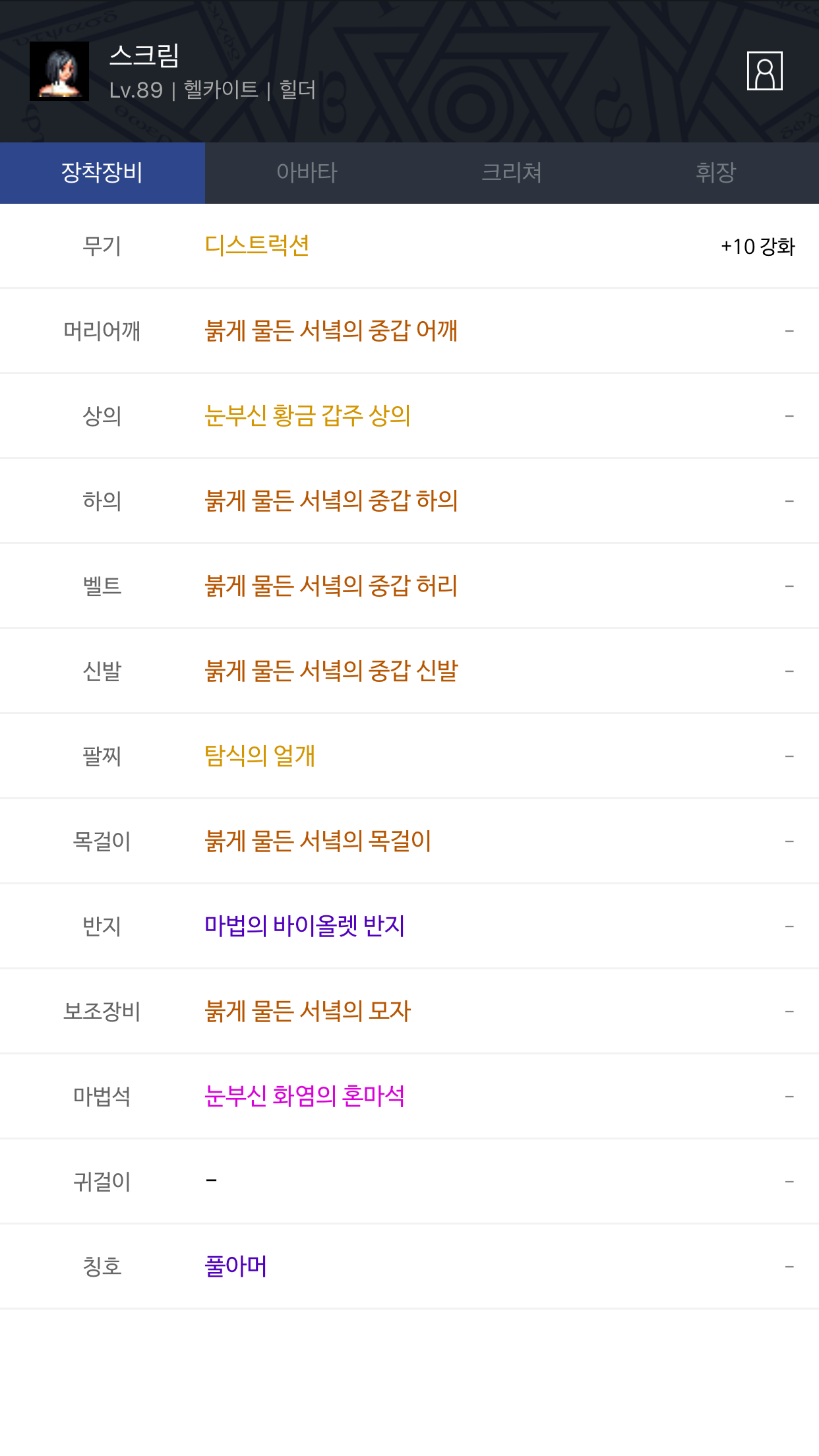This screenshot has width=819, height=1456.
Task: Switch to the 휘장 tab
Action: point(716,173)
